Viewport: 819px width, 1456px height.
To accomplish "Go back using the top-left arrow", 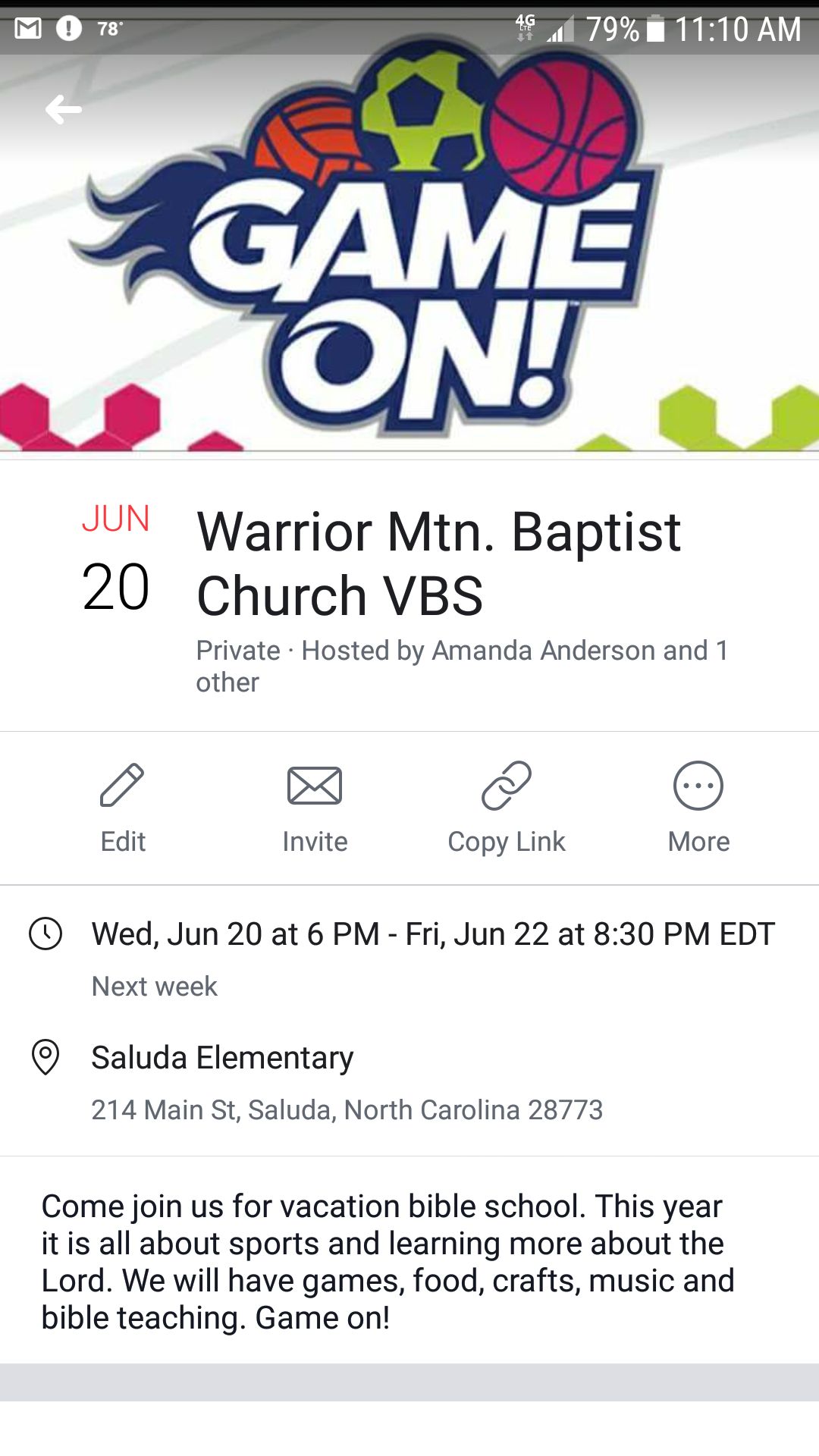I will pyautogui.click(x=63, y=110).
